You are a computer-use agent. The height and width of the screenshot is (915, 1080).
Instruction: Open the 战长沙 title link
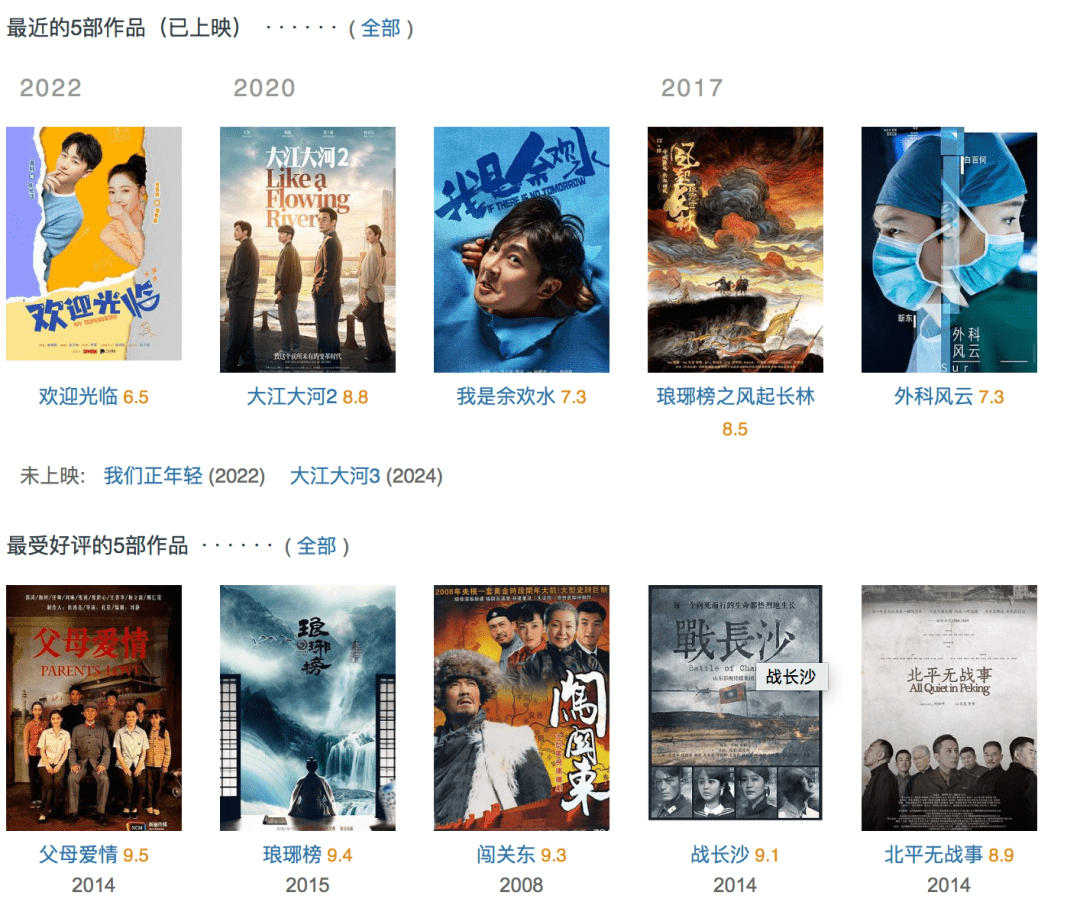point(719,855)
